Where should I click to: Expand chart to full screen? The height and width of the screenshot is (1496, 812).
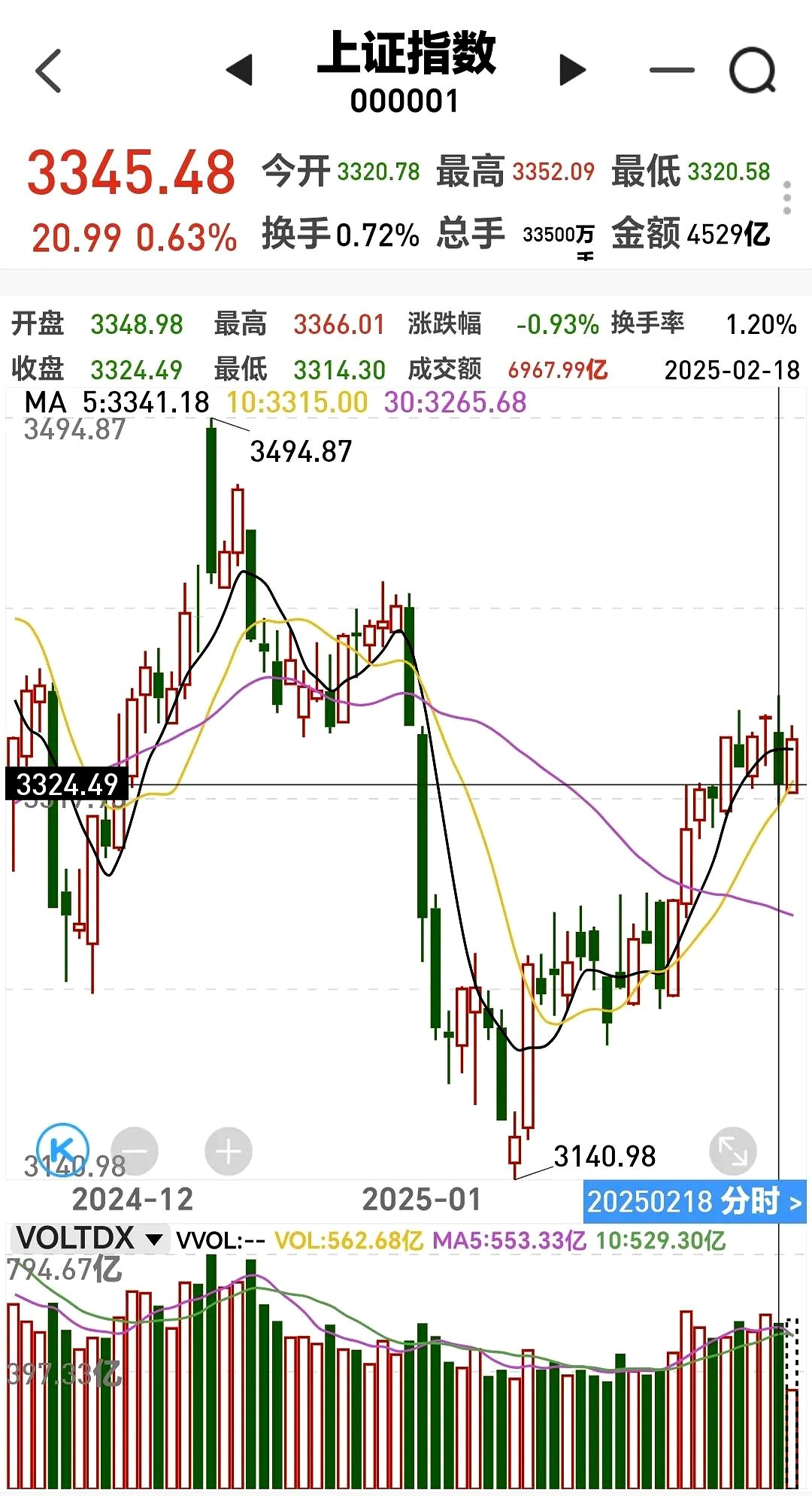732,1151
